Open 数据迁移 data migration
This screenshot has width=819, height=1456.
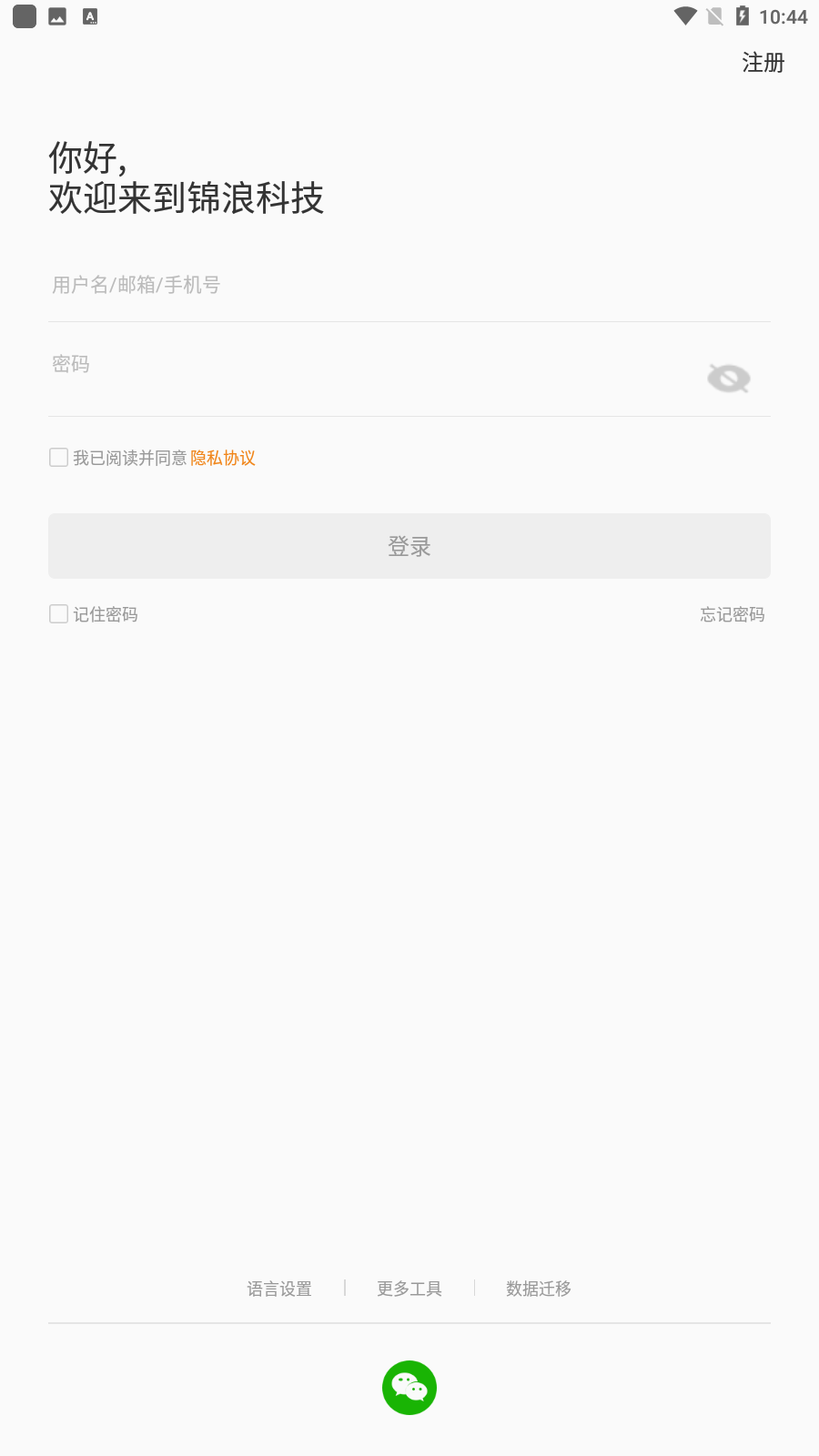pos(539,1289)
